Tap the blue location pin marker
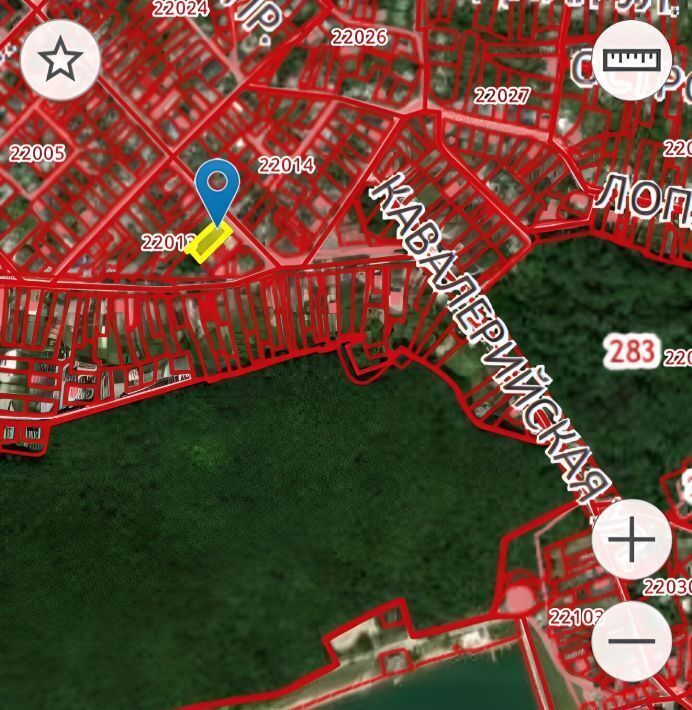Image resolution: width=692 pixels, height=710 pixels. [216, 187]
